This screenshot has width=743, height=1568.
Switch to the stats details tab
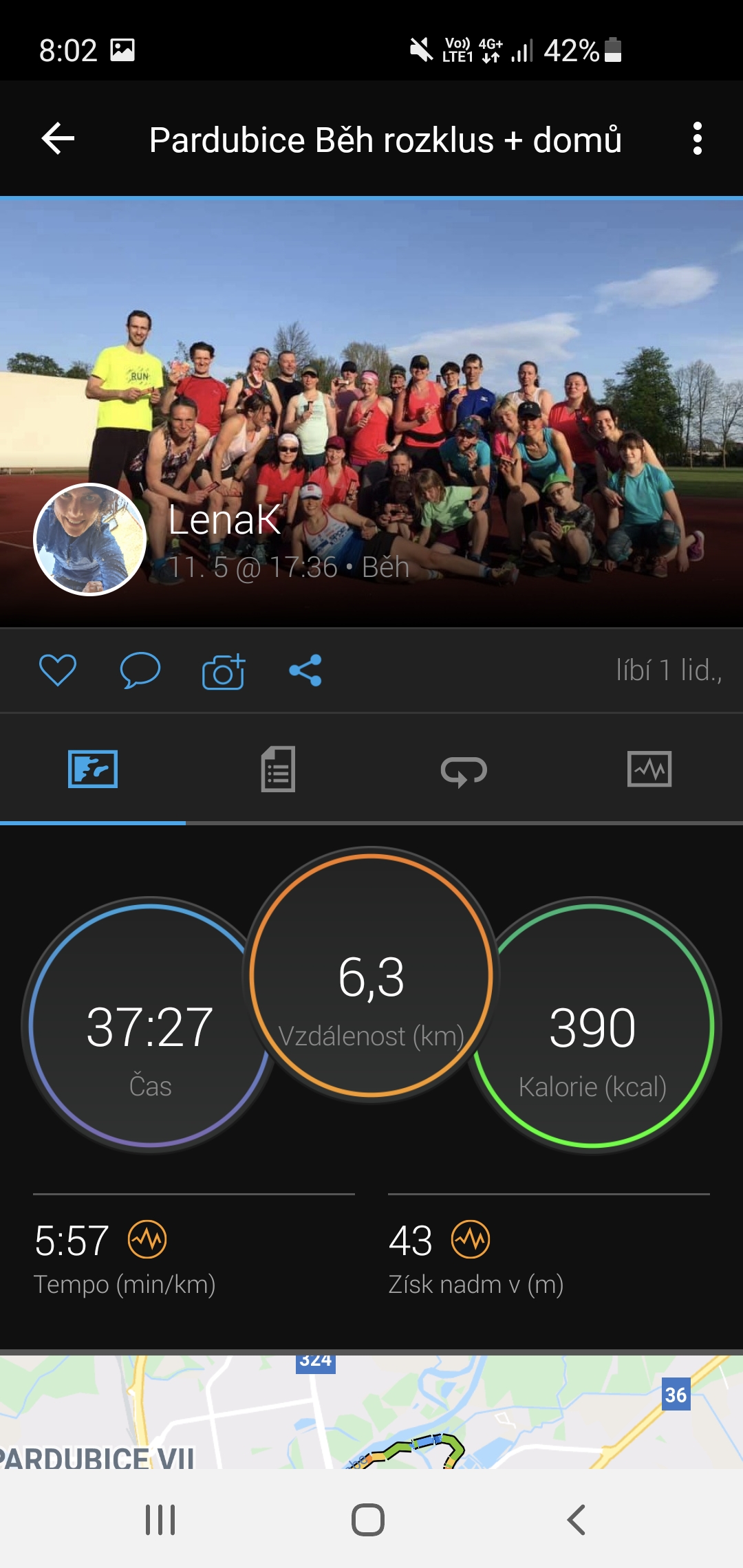click(278, 769)
